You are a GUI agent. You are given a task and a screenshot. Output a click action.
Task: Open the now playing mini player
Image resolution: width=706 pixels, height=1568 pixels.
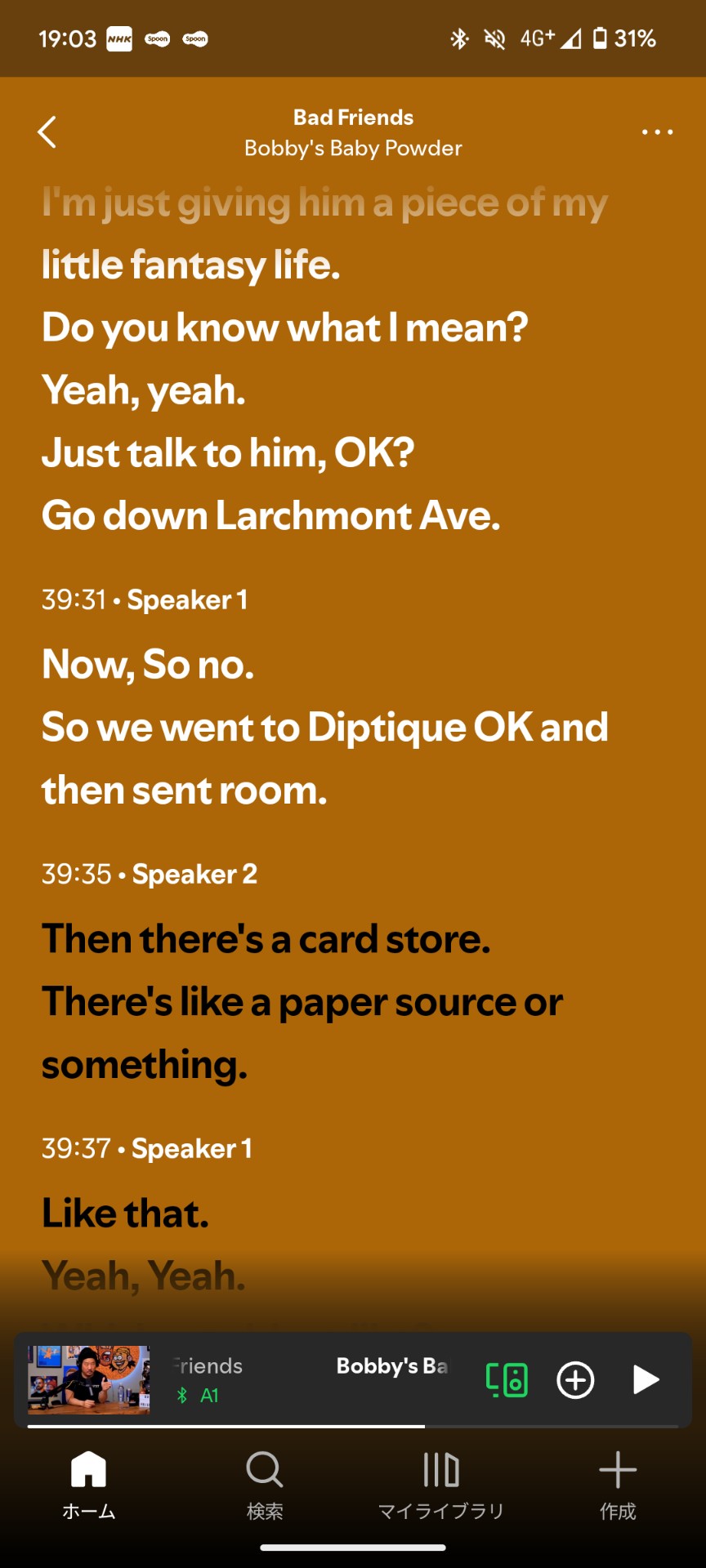point(311,1379)
